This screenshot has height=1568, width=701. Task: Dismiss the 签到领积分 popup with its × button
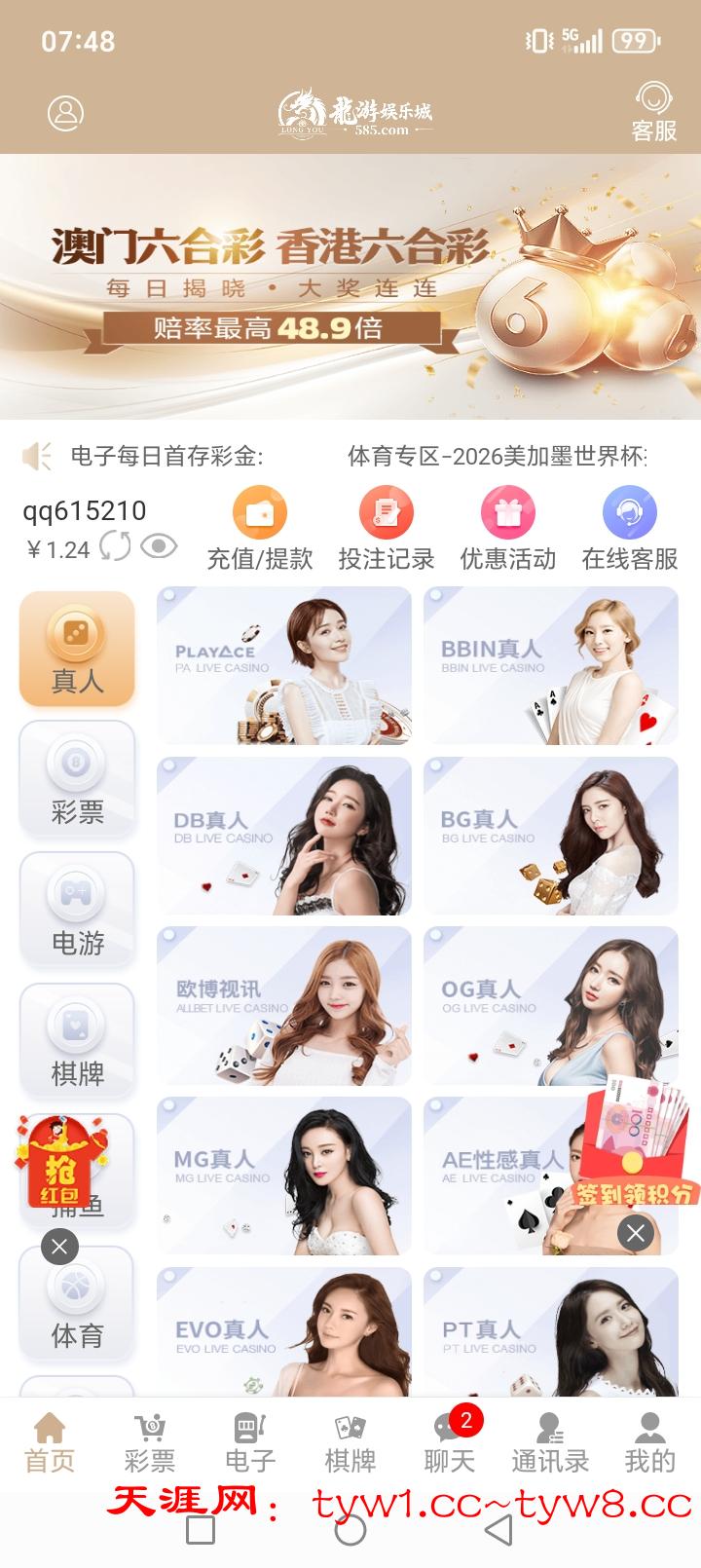coord(638,1233)
